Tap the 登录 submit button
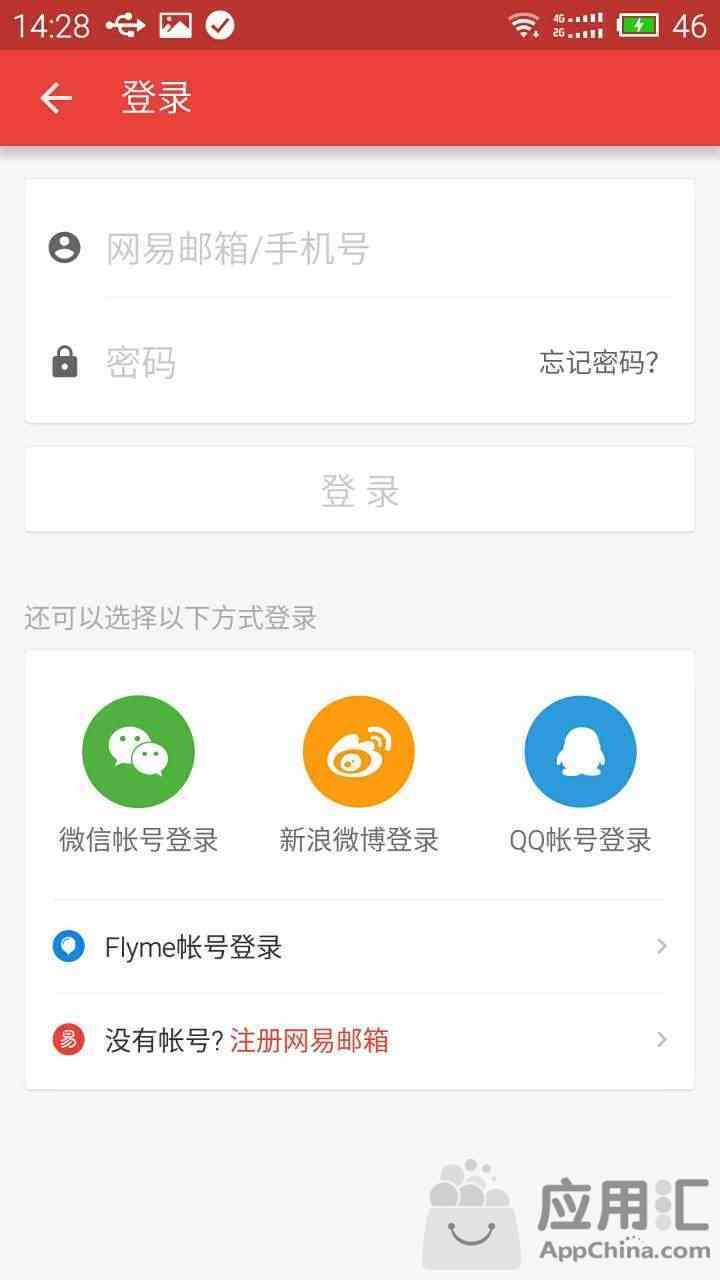Screen dimensions: 720x1280 coord(360,490)
